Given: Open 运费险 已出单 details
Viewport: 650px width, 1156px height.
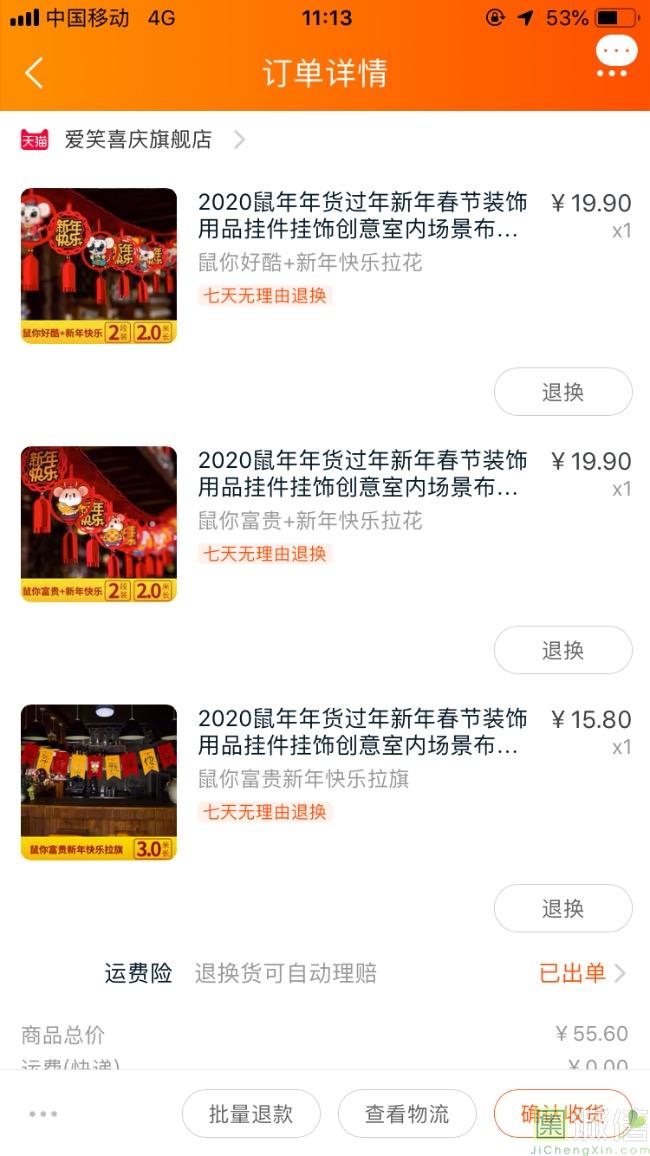Looking at the screenshot, I should 582,973.
